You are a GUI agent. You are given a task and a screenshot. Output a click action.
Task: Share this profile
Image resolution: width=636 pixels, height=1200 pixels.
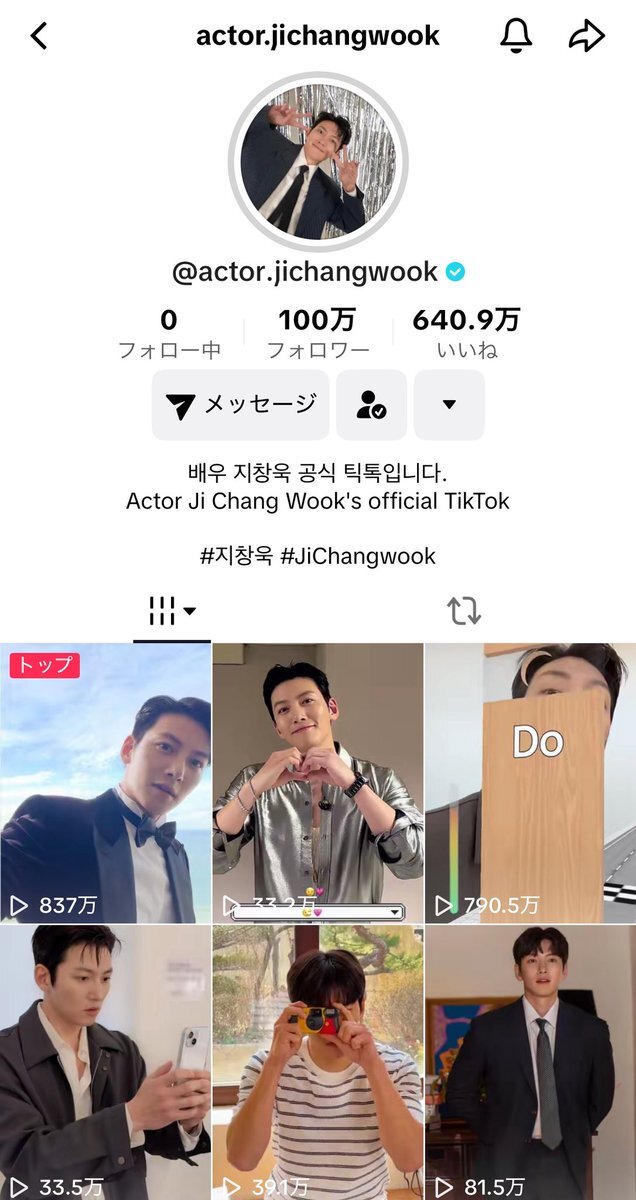pyautogui.click(x=587, y=37)
